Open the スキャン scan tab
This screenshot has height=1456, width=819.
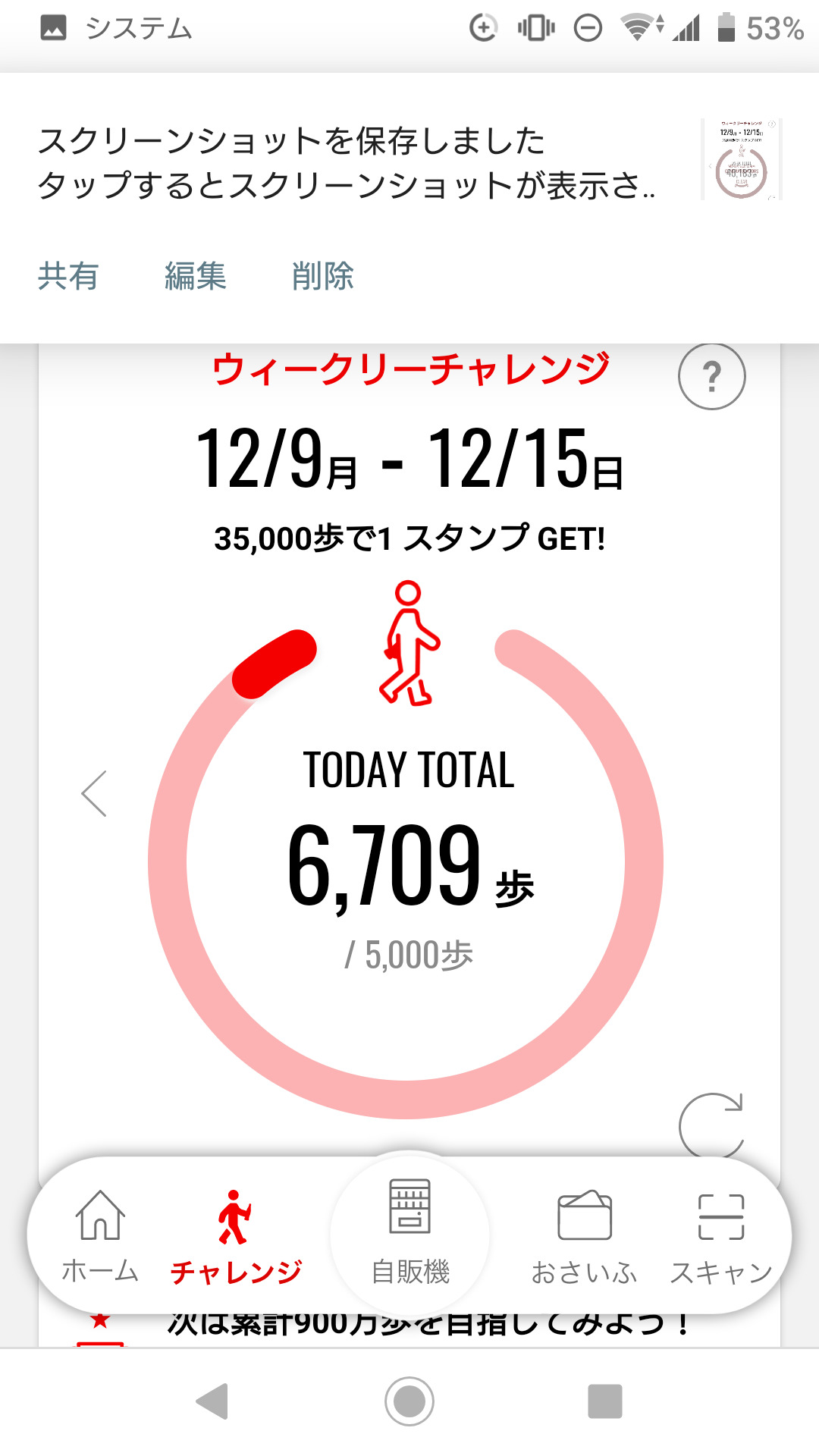pyautogui.click(x=720, y=1236)
